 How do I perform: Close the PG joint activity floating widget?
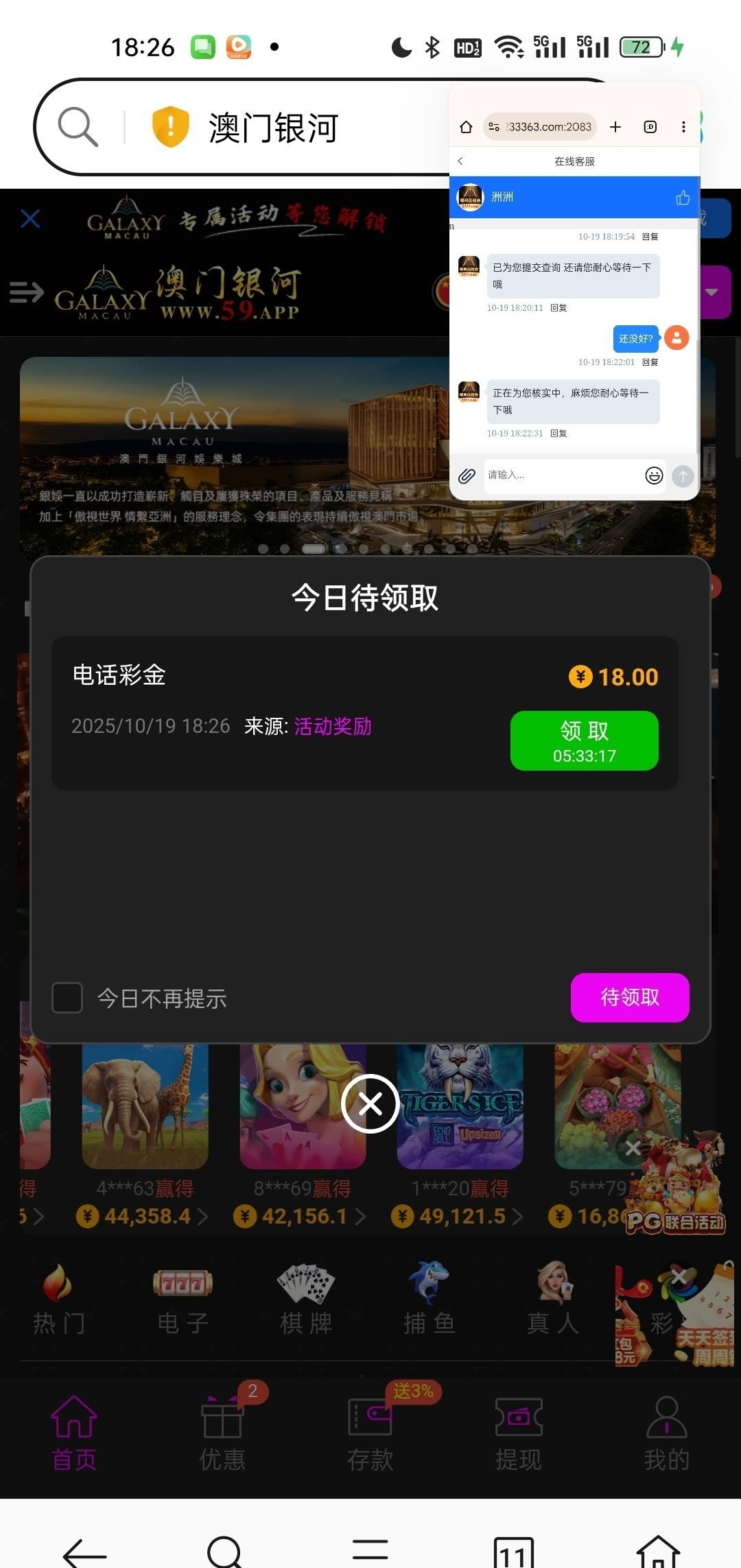(x=633, y=1147)
